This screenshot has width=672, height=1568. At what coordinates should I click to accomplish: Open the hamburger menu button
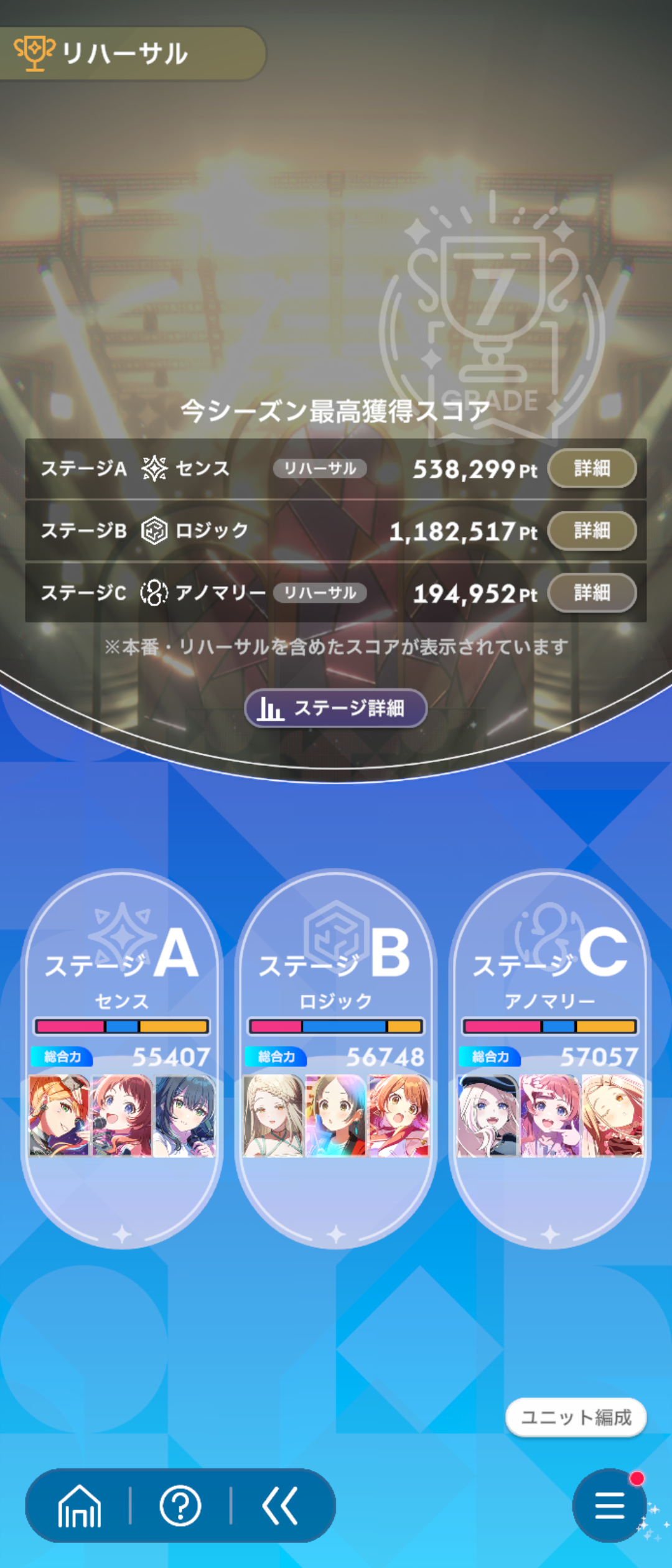coord(609,1506)
